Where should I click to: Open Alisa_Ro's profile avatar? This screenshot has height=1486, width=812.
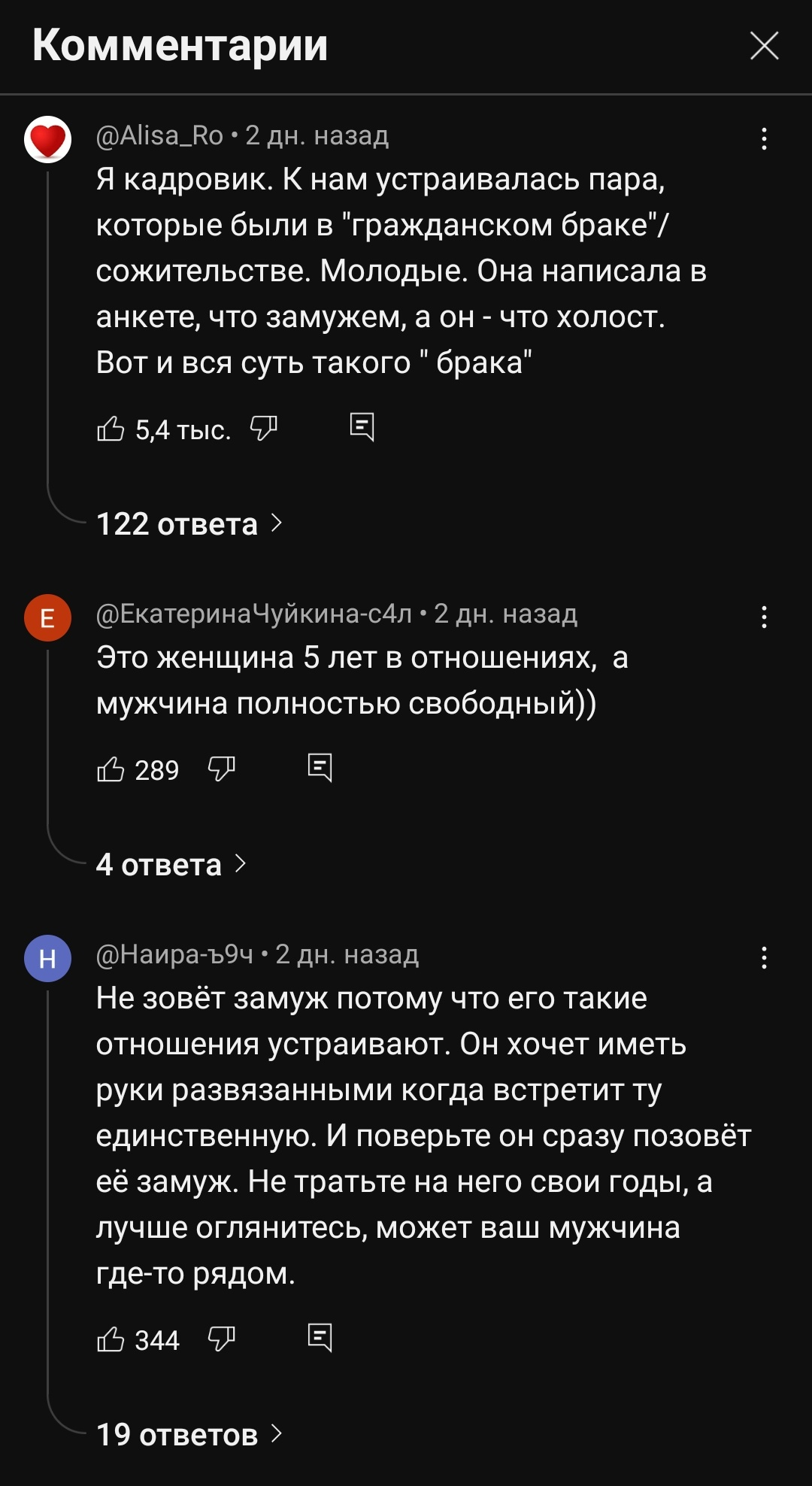pyautogui.click(x=47, y=139)
